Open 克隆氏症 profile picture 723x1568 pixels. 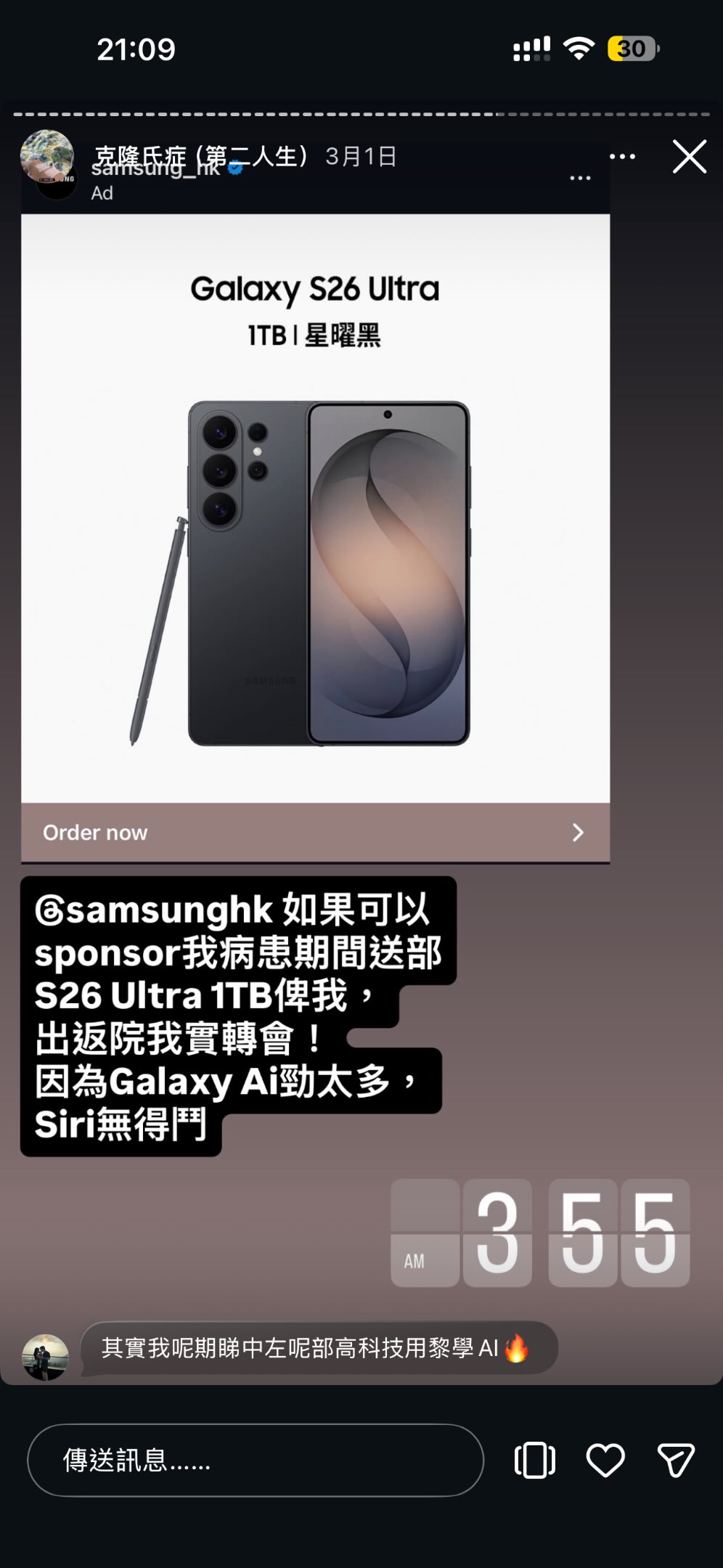[47, 156]
